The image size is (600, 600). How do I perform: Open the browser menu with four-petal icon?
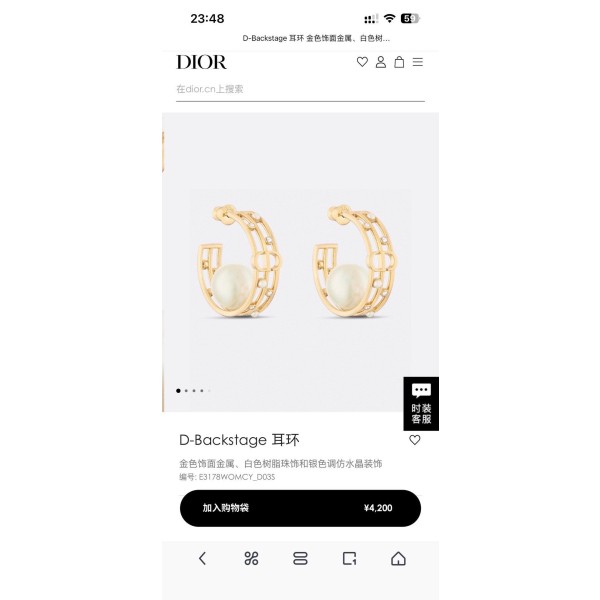(x=251, y=559)
